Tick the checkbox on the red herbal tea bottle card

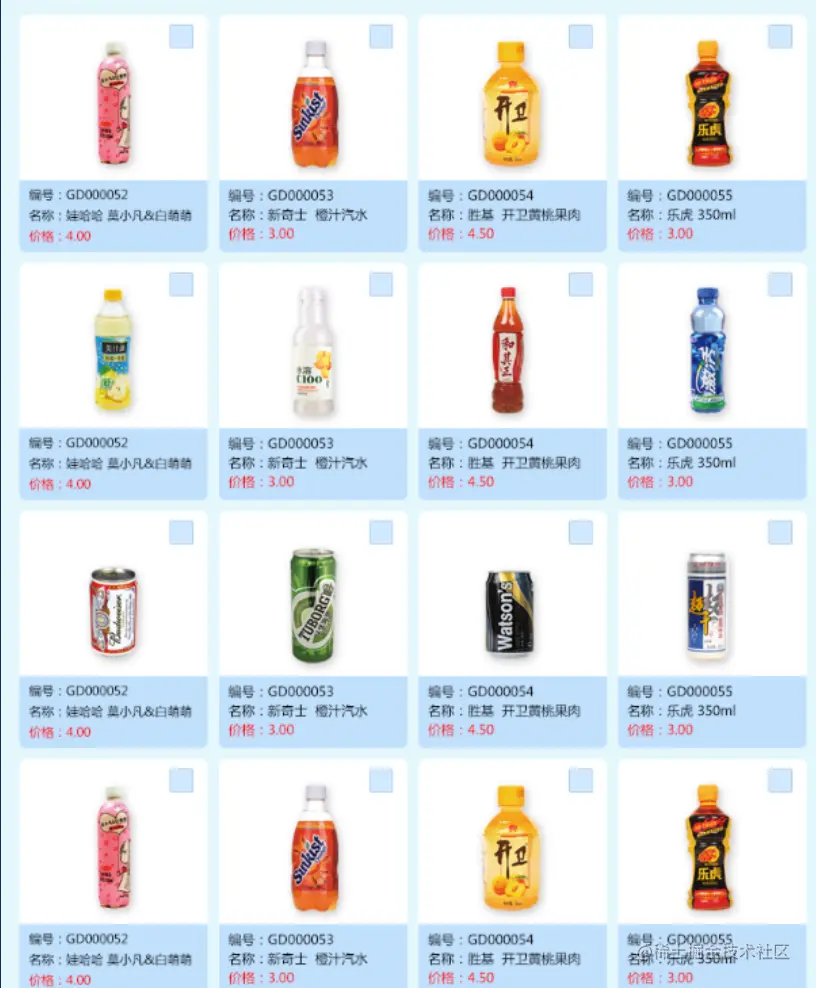(x=581, y=285)
